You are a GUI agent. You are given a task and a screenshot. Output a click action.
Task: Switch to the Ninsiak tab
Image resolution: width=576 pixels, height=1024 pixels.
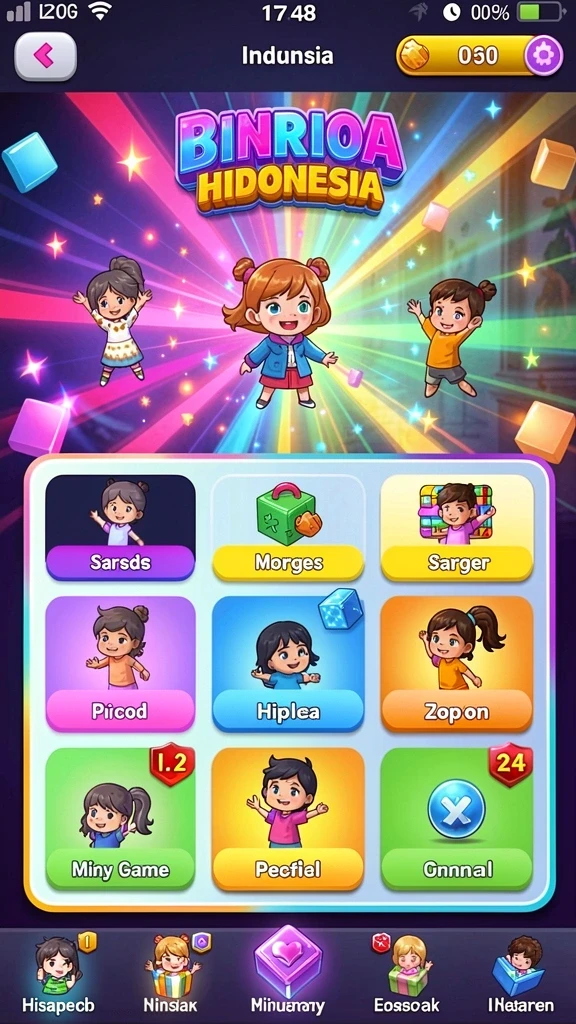(x=173, y=975)
